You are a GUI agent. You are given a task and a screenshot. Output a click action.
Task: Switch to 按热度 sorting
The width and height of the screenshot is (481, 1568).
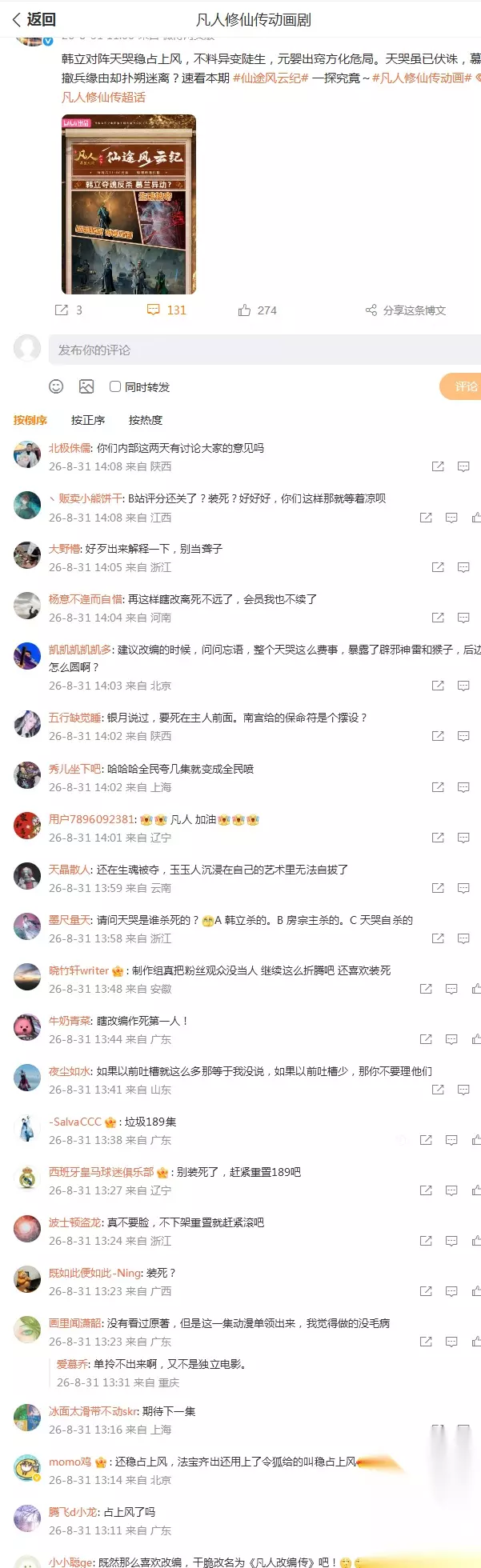pyautogui.click(x=146, y=420)
